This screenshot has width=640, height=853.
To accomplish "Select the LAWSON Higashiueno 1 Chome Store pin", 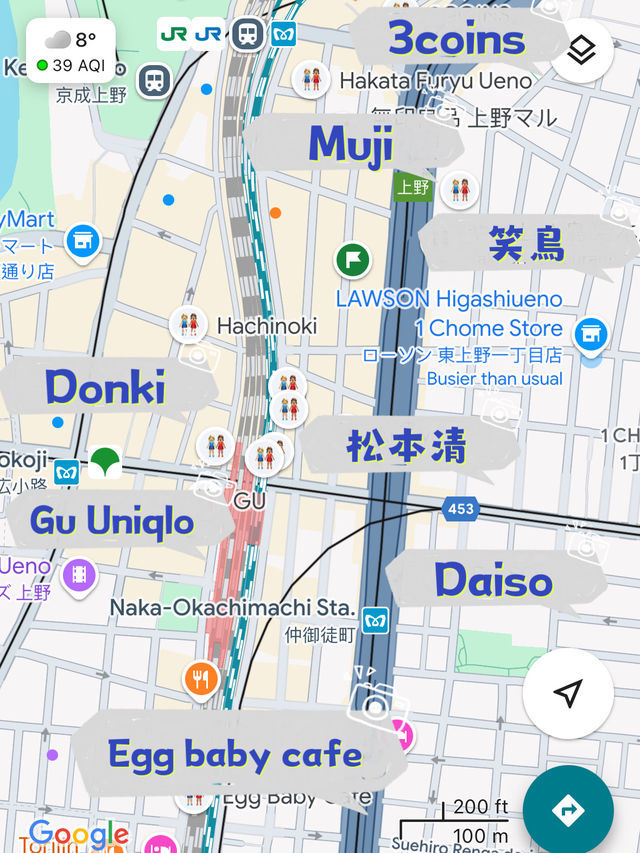I will coord(592,336).
